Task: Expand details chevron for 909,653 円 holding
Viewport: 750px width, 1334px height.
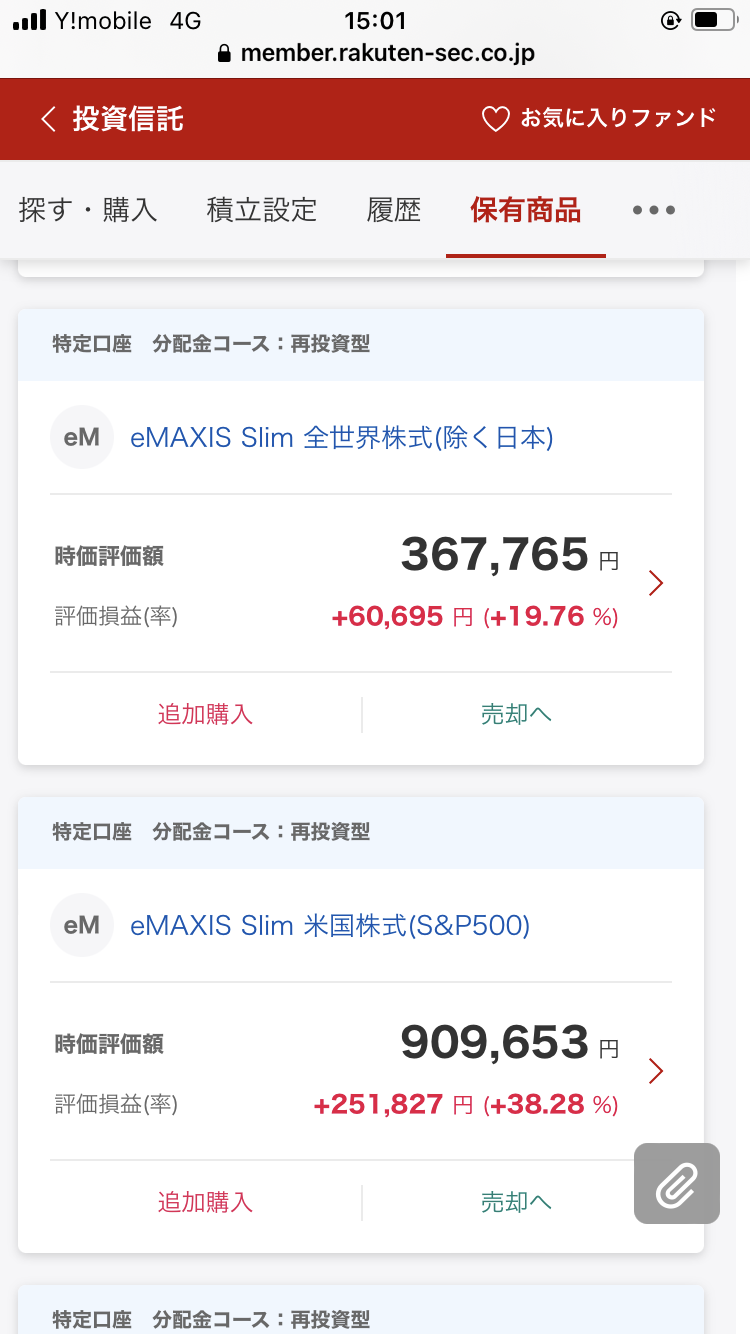Action: point(656,1071)
